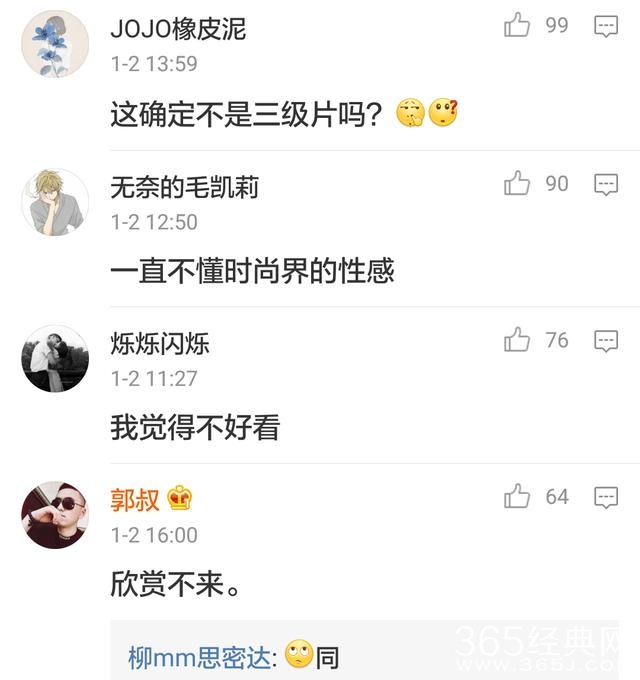Open 郭叔's profile avatar

55,515
